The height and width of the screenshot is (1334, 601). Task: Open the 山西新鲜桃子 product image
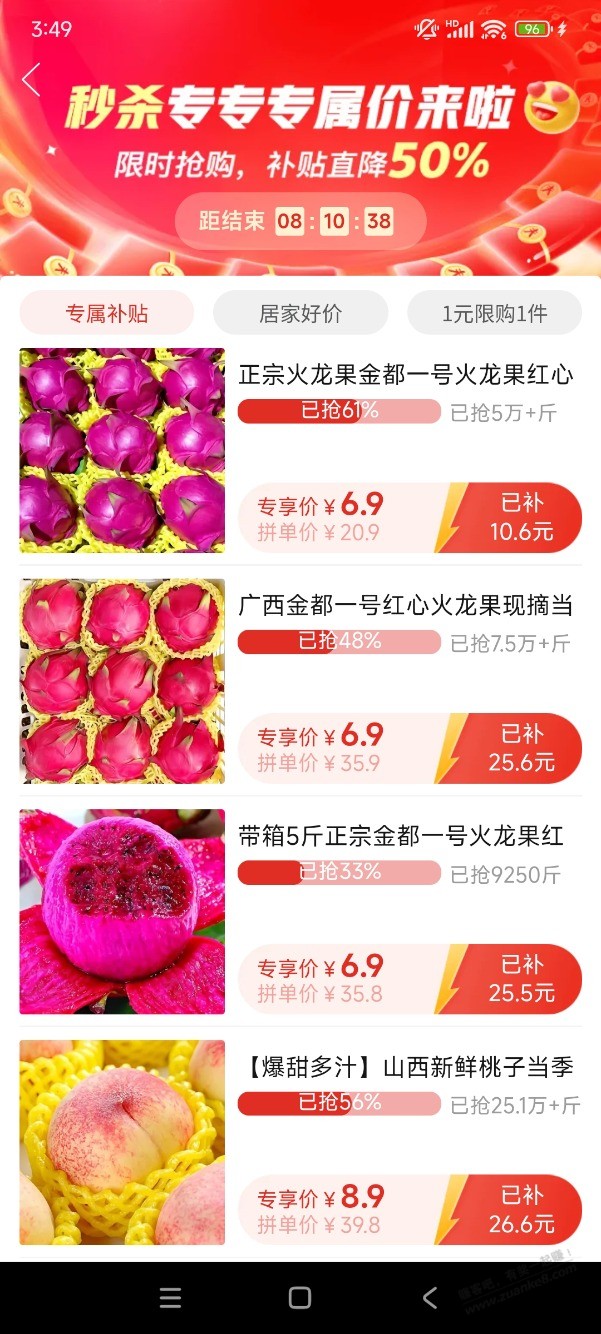tap(122, 1142)
